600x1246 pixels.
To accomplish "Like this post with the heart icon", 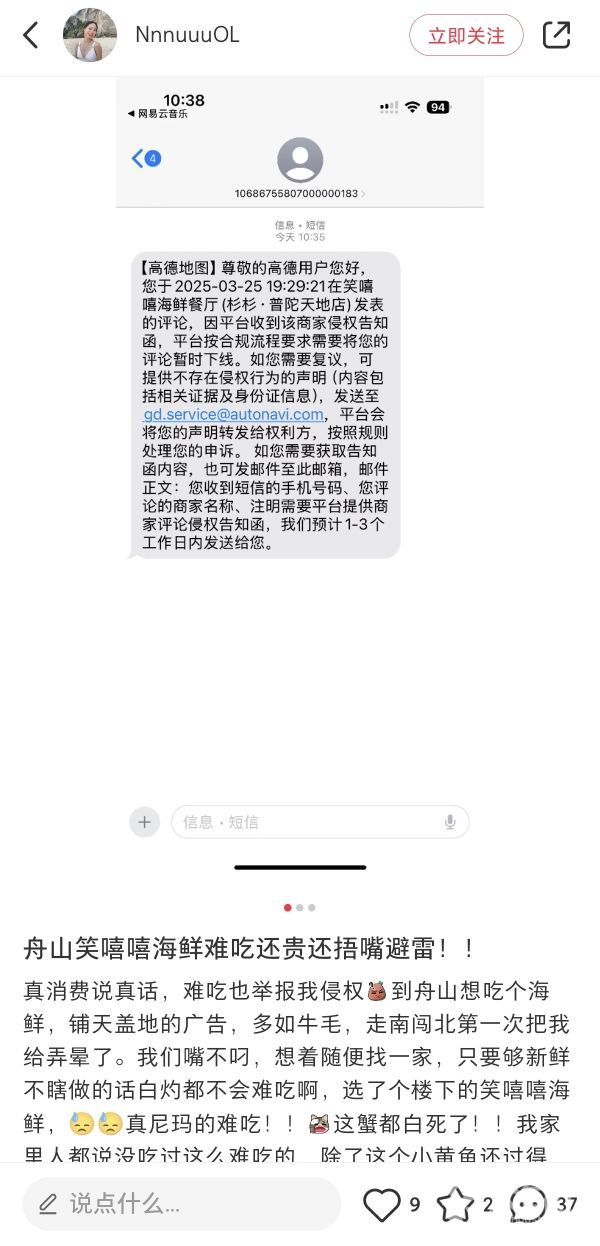I will click(x=382, y=1204).
